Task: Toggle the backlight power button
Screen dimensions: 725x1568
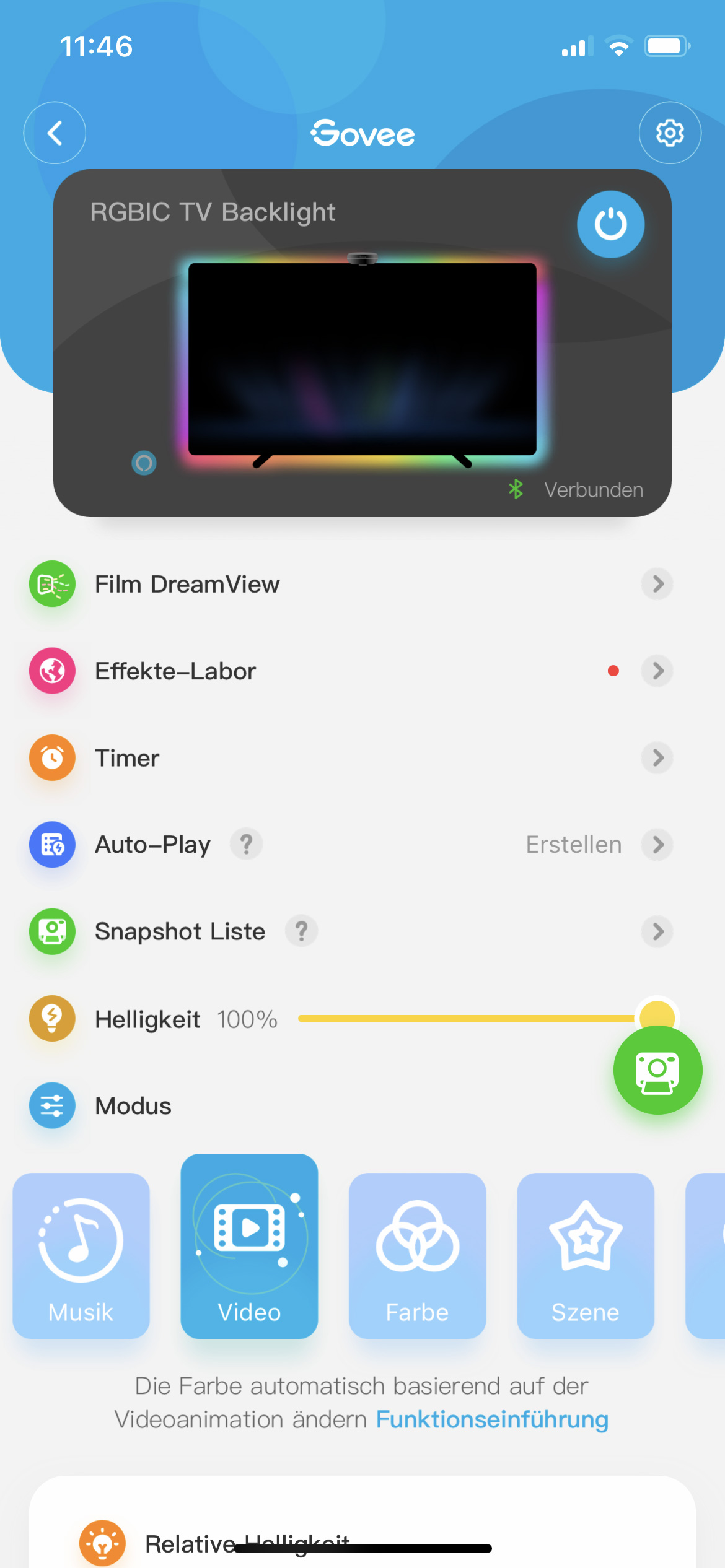Action: (610, 224)
